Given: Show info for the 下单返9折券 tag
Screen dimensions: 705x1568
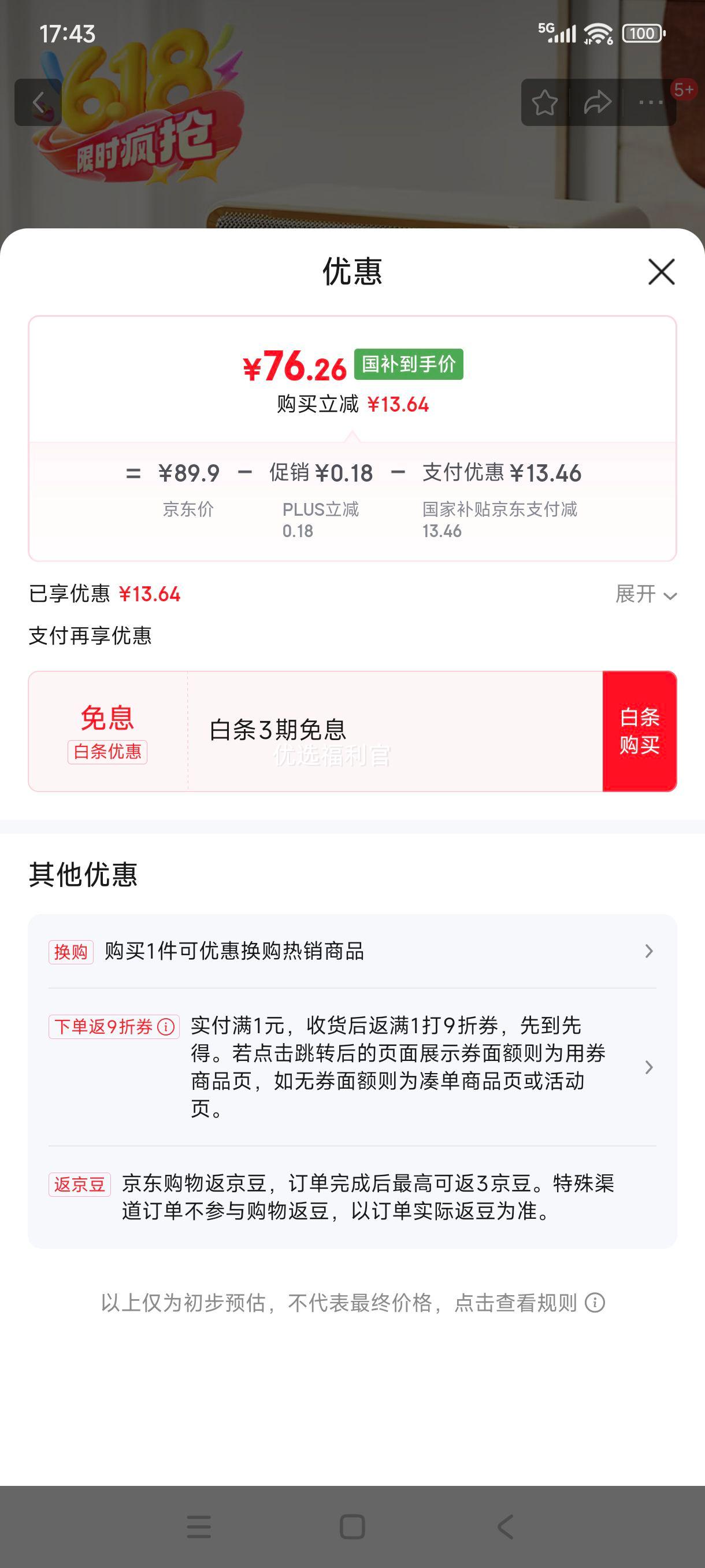Looking at the screenshot, I should click(x=166, y=1027).
